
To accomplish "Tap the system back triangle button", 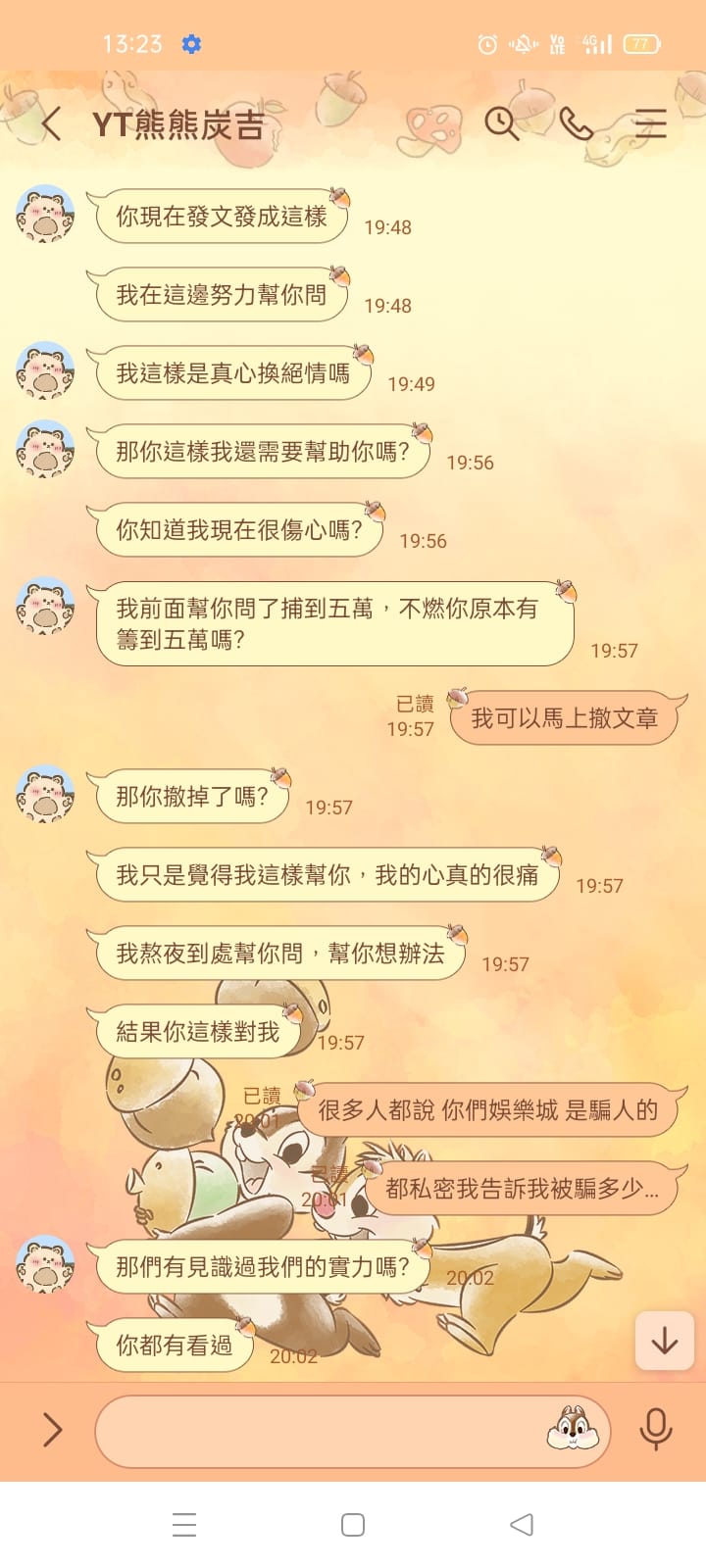I will [x=522, y=1524].
